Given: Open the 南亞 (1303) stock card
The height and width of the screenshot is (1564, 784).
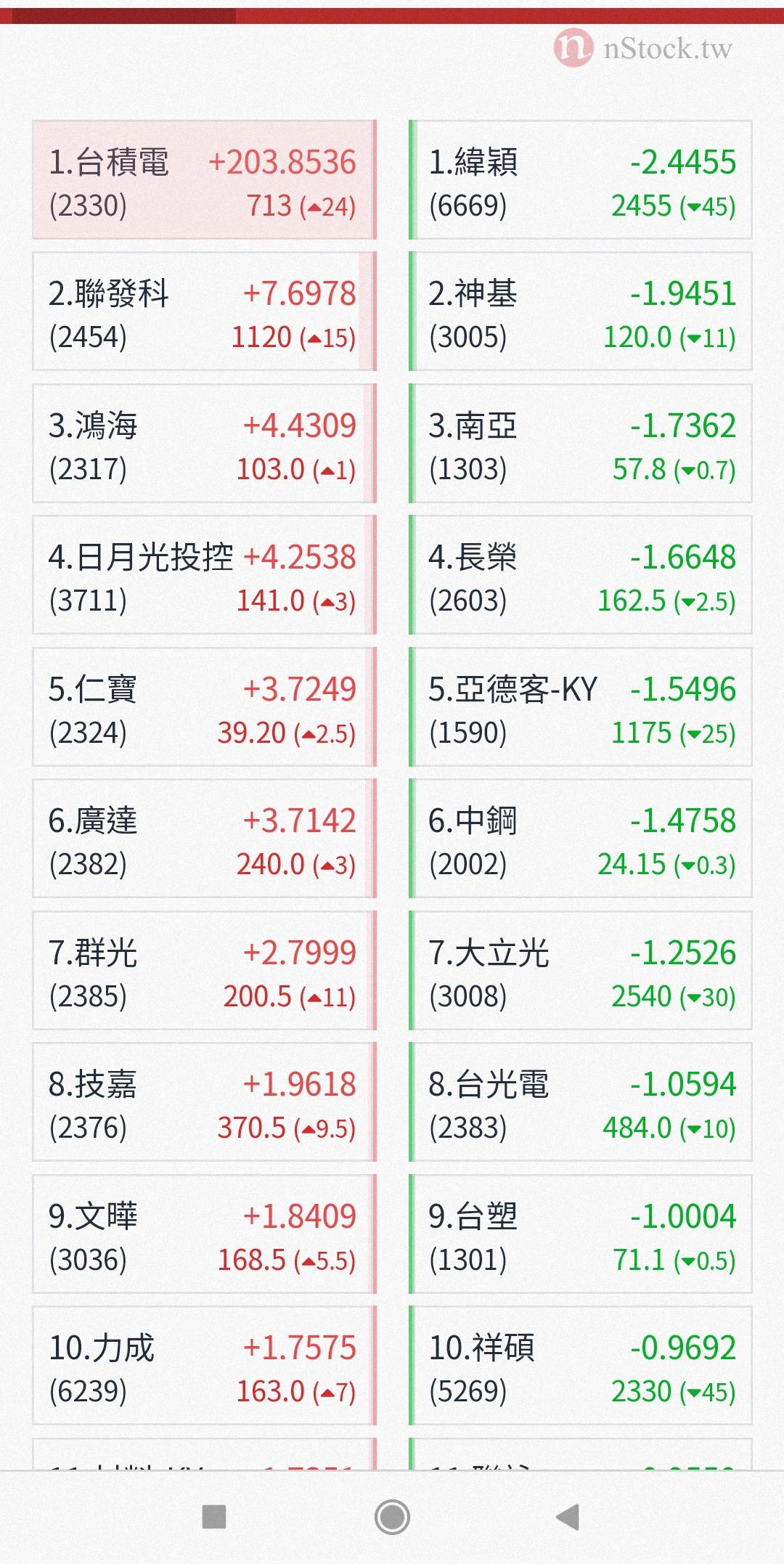Looking at the screenshot, I should [x=581, y=444].
